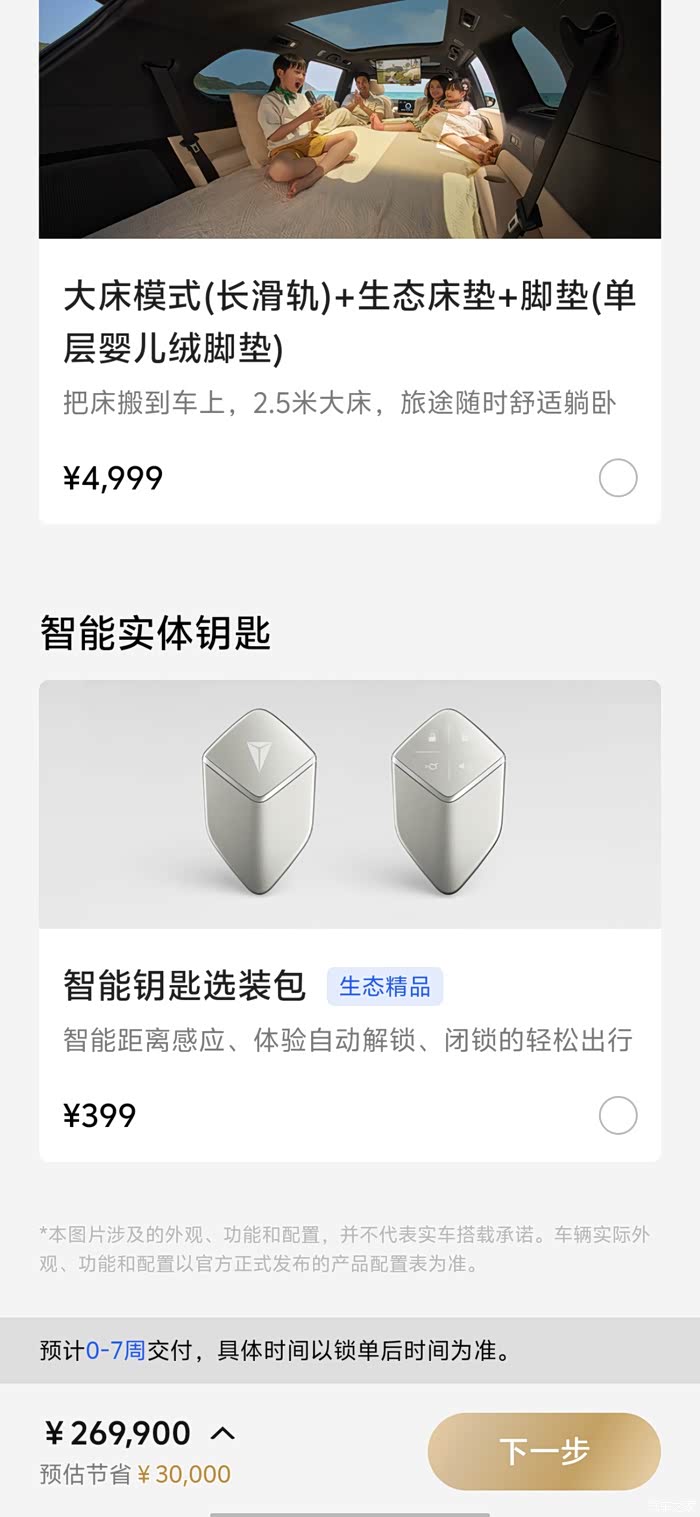This screenshot has width=700, height=1517.
Task: Select the ¥4,999 大床模式 bed package
Action: 618,478
